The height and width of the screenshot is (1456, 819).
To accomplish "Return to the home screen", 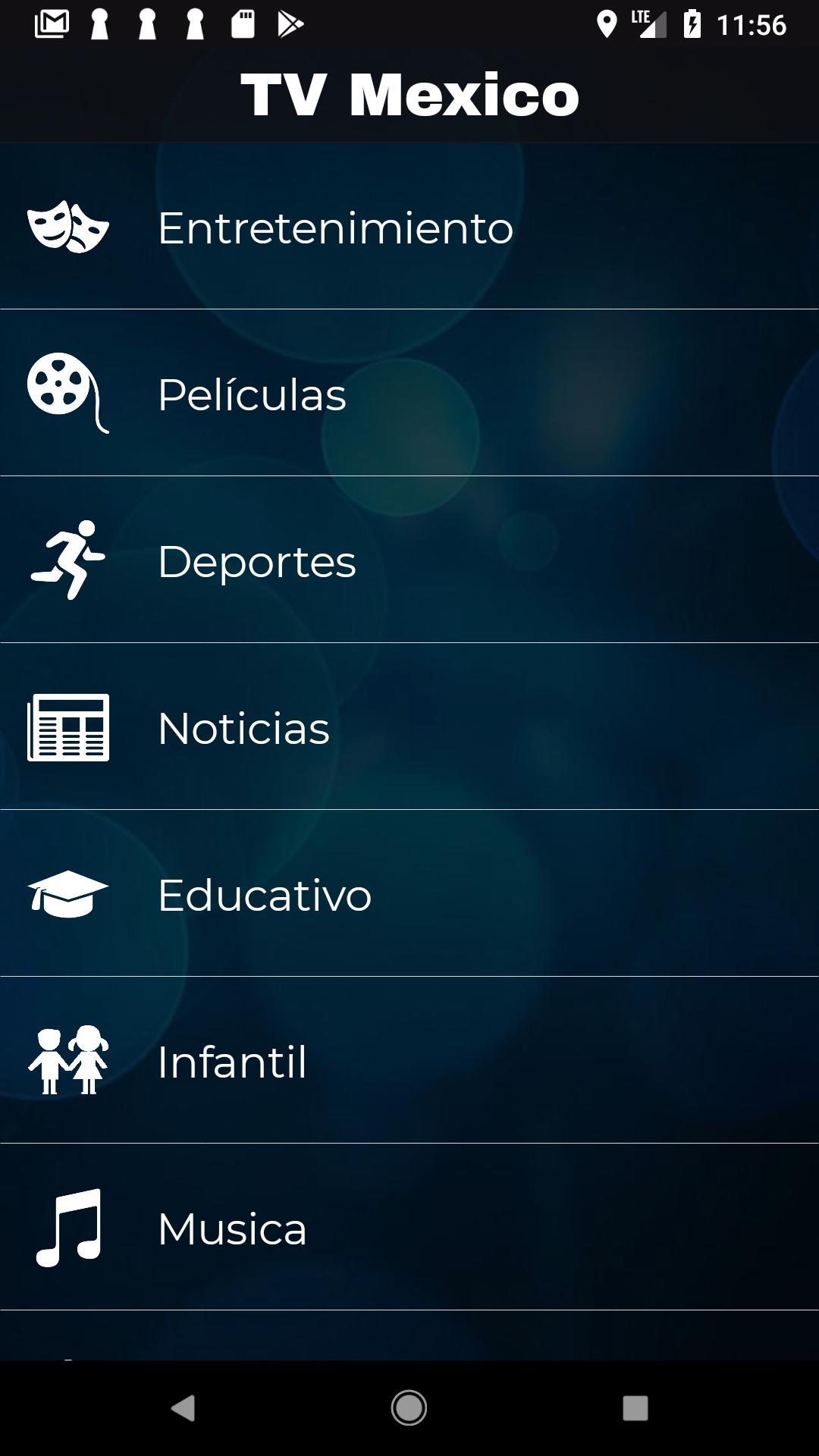I will 409,1408.
